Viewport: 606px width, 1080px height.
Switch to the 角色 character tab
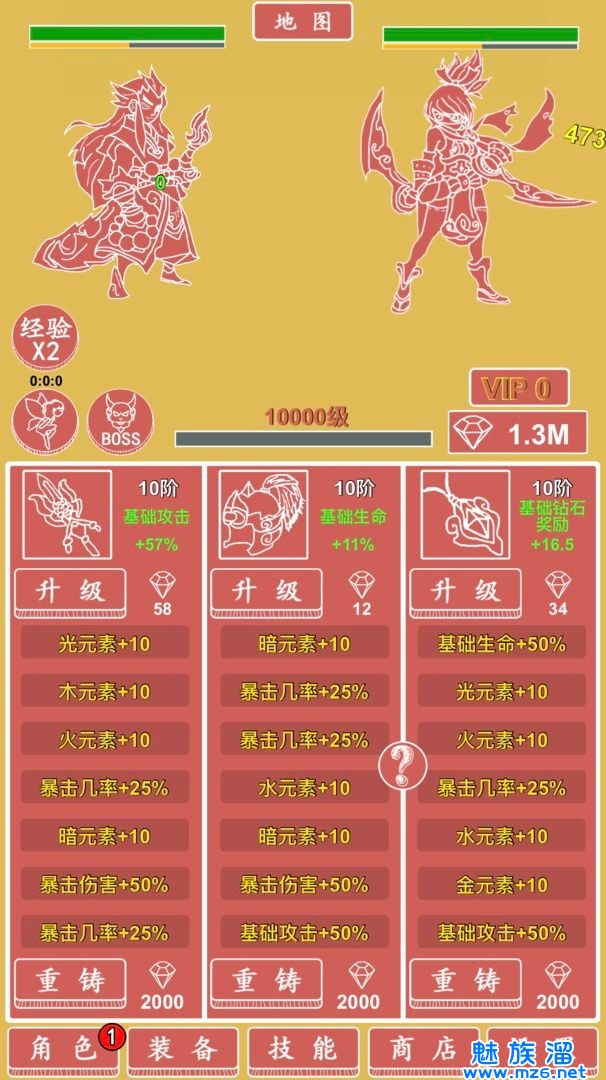(x=62, y=1049)
